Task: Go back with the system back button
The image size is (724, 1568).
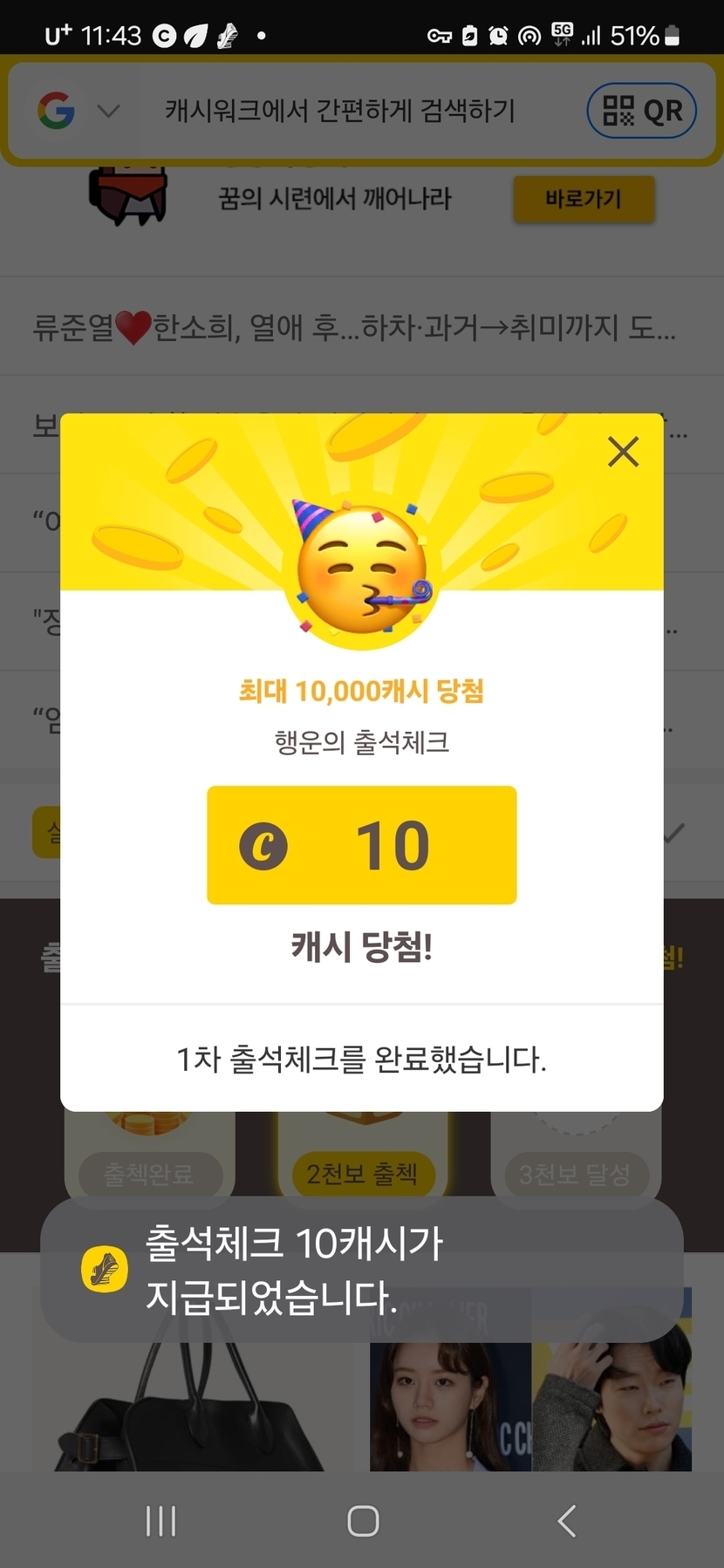Action: point(567,1521)
